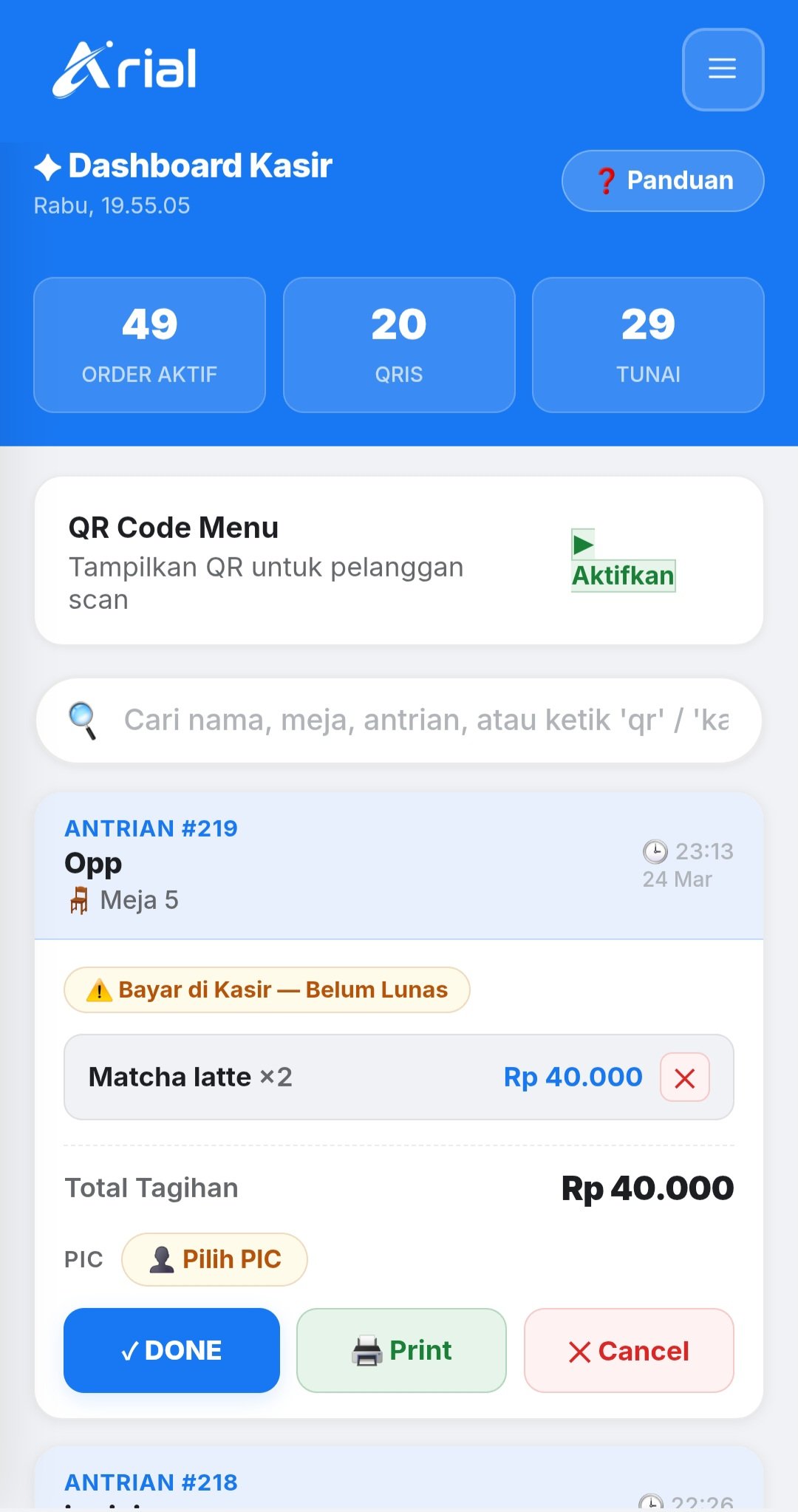Click the red question mark Panduan icon
Screen dimensions: 798x1512
[x=604, y=180]
